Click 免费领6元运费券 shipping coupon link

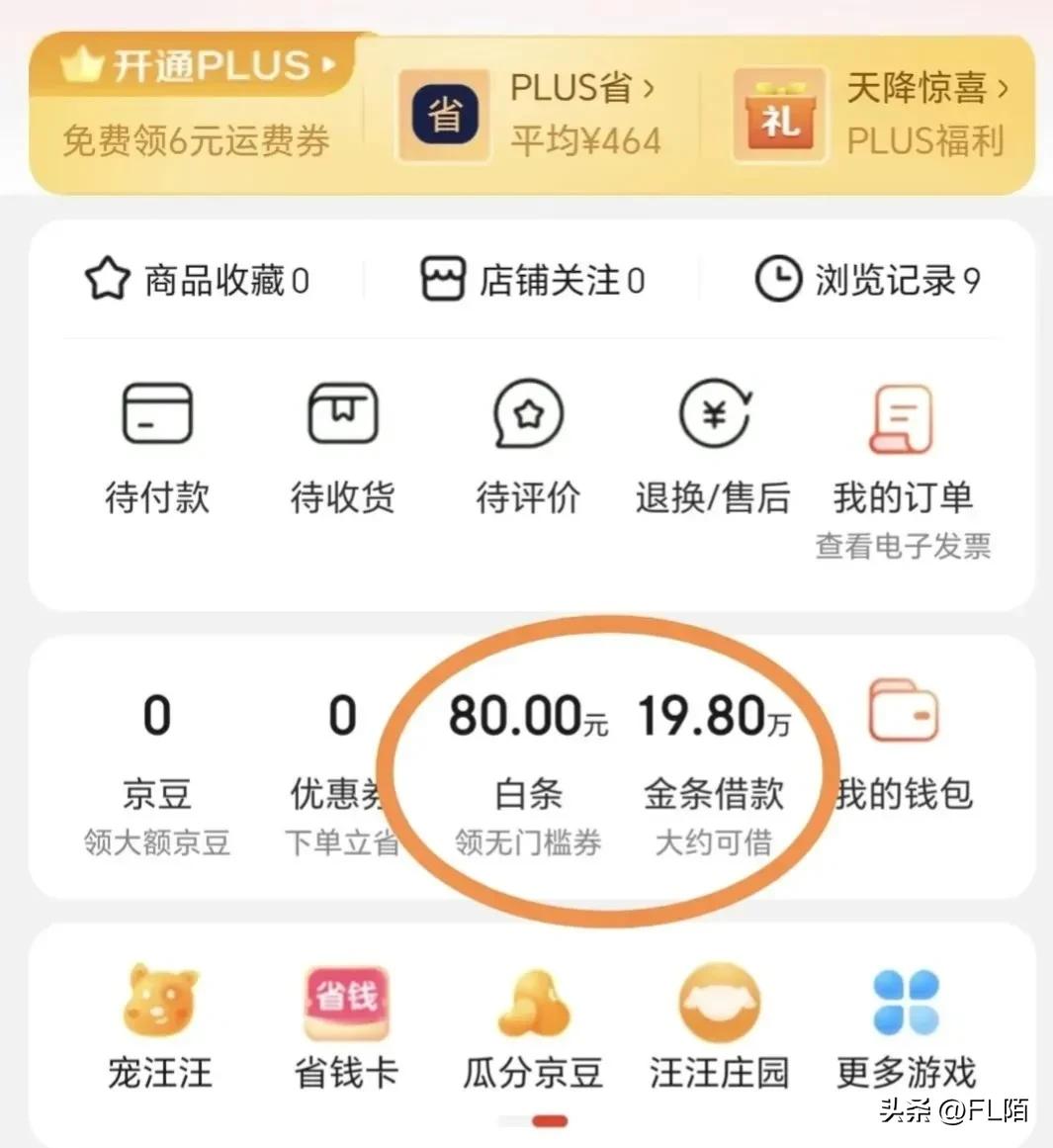click(193, 138)
